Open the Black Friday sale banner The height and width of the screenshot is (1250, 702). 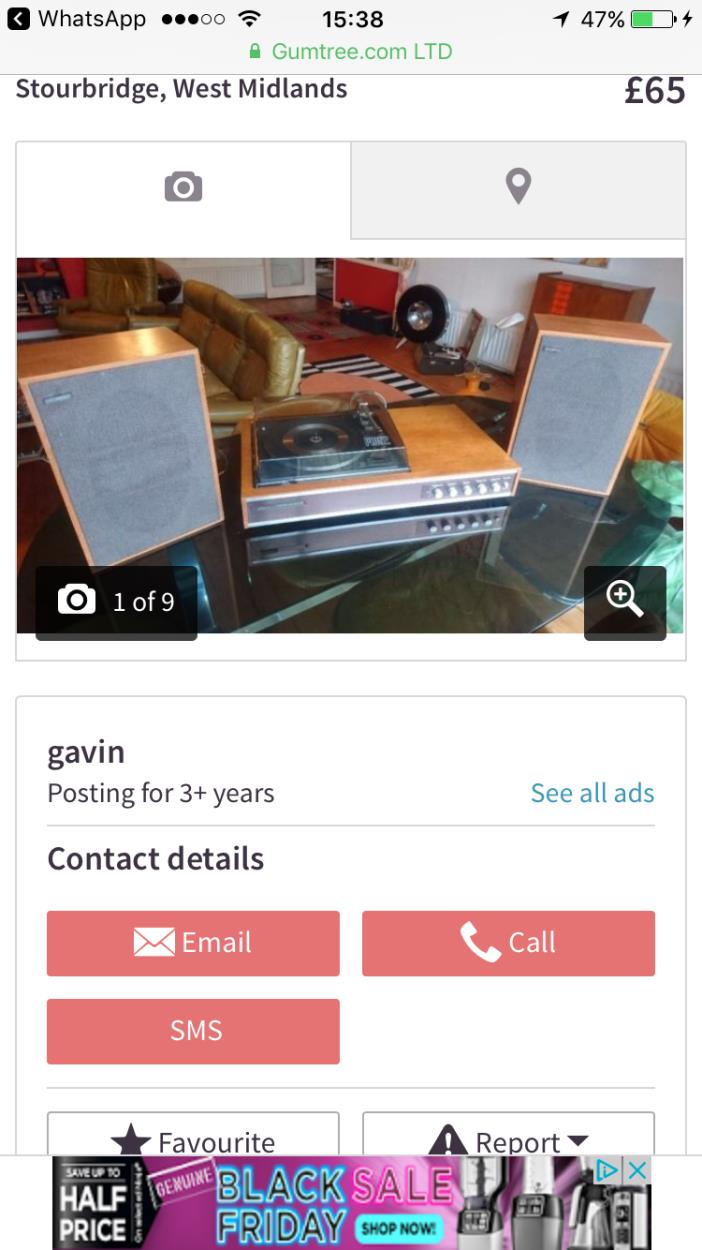click(330, 1203)
